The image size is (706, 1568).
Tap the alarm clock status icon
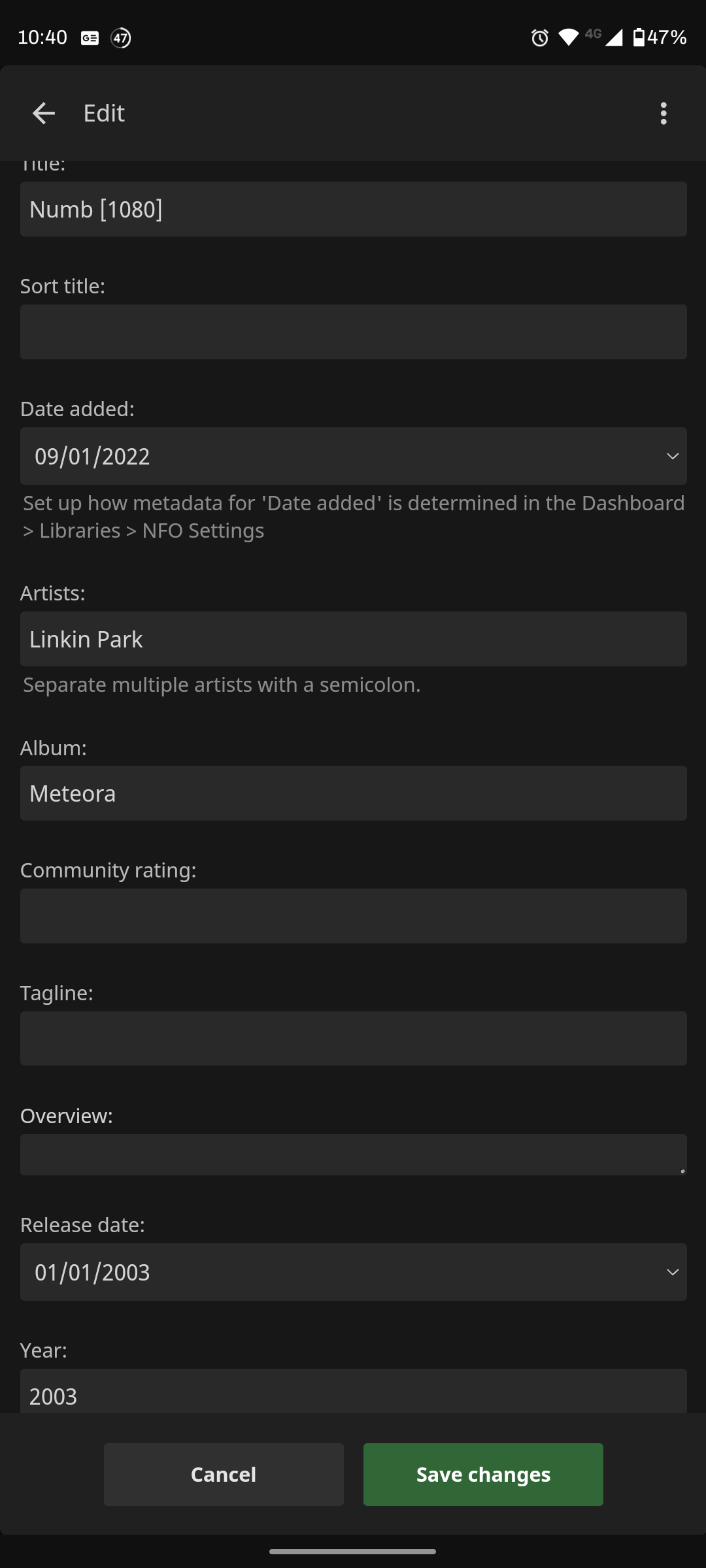pos(538,37)
